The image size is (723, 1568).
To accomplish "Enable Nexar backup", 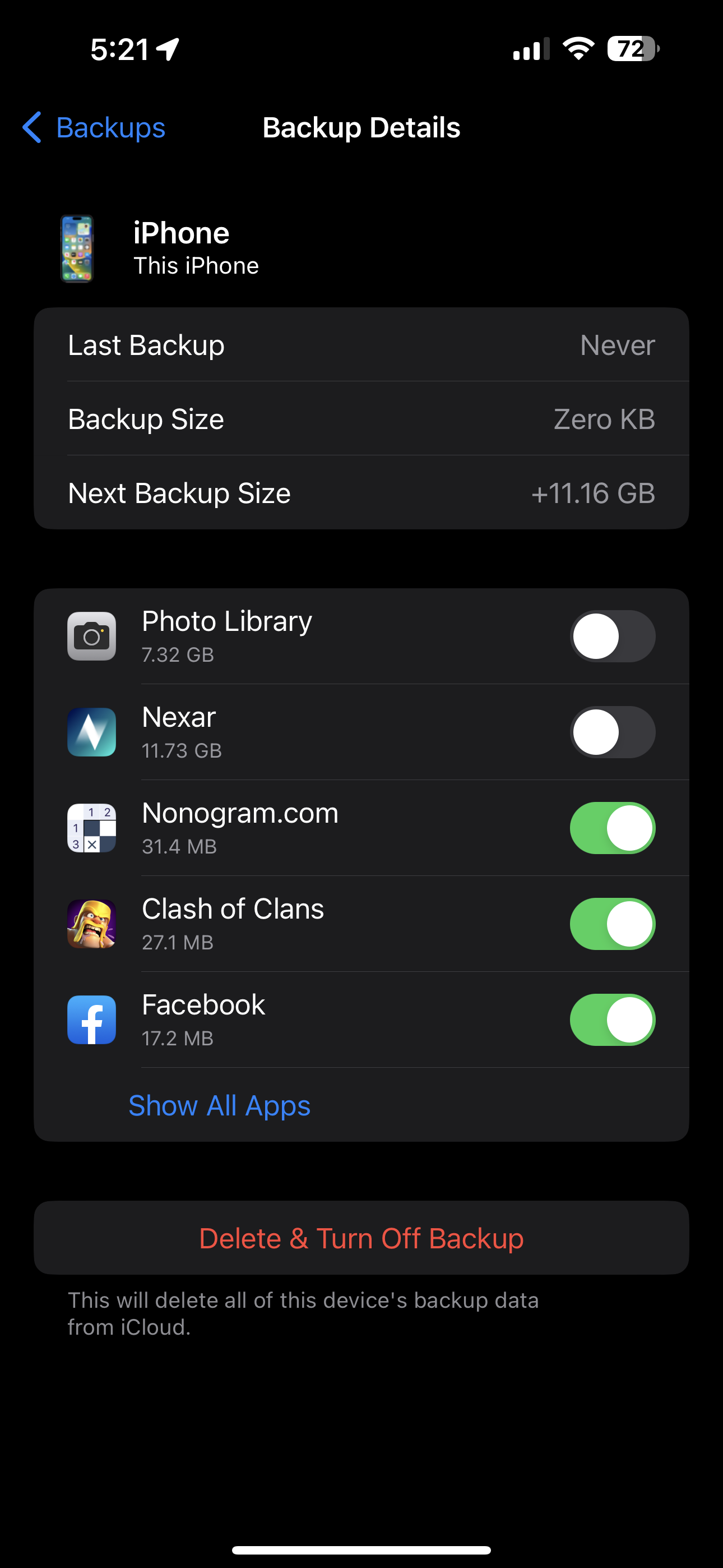I will coord(612,732).
